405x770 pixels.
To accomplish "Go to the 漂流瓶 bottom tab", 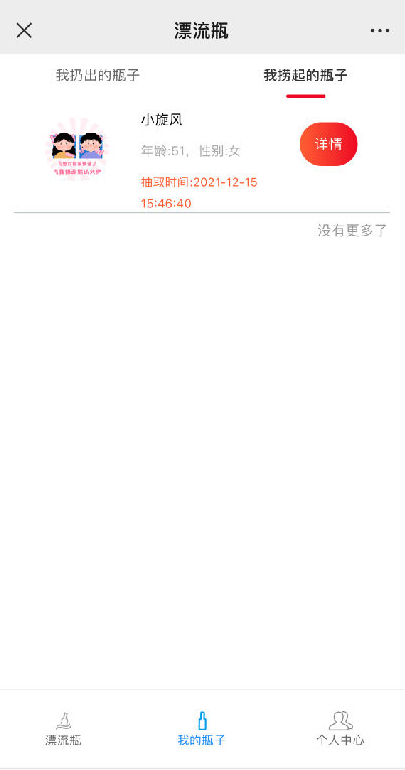I will pyautogui.click(x=63, y=729).
